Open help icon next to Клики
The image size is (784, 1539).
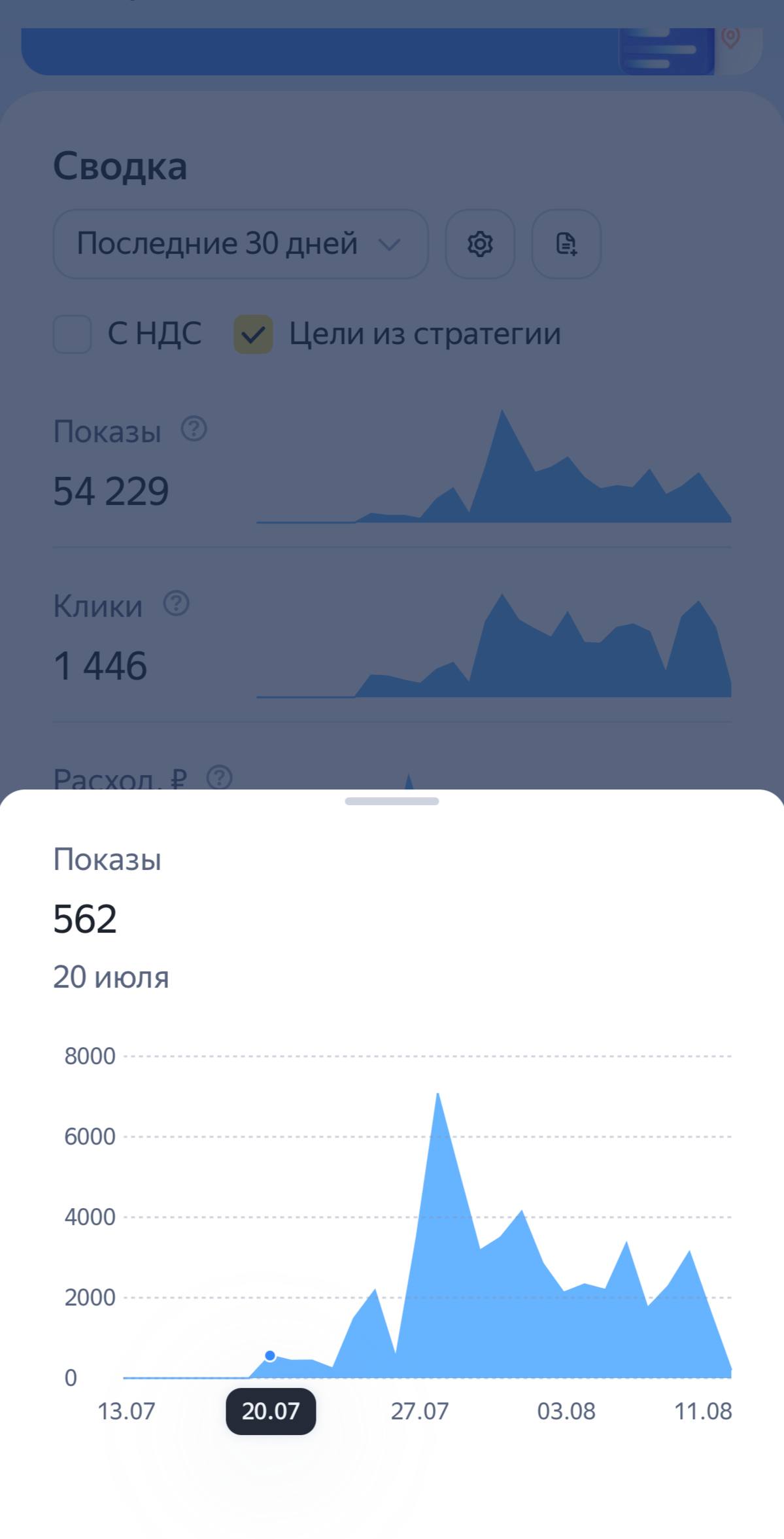[x=176, y=604]
